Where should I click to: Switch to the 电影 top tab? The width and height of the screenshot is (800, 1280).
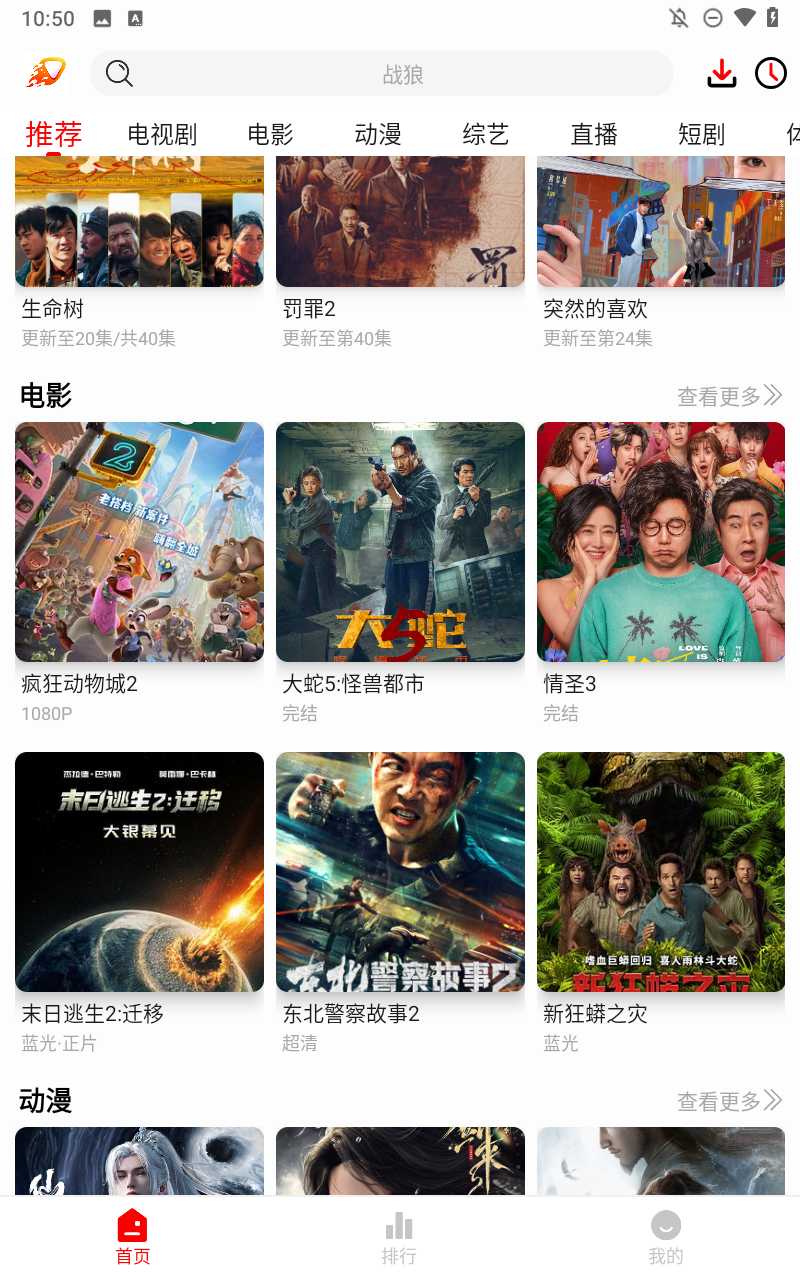coord(270,134)
